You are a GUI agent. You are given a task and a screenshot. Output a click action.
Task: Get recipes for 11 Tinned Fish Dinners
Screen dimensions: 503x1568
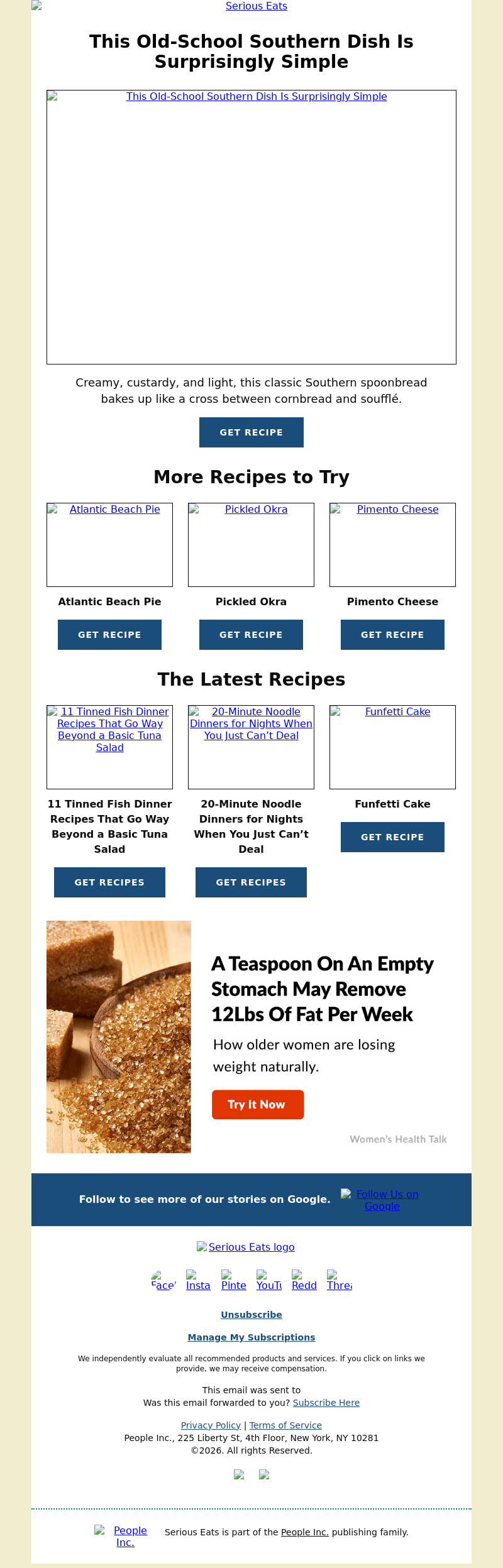point(109,882)
